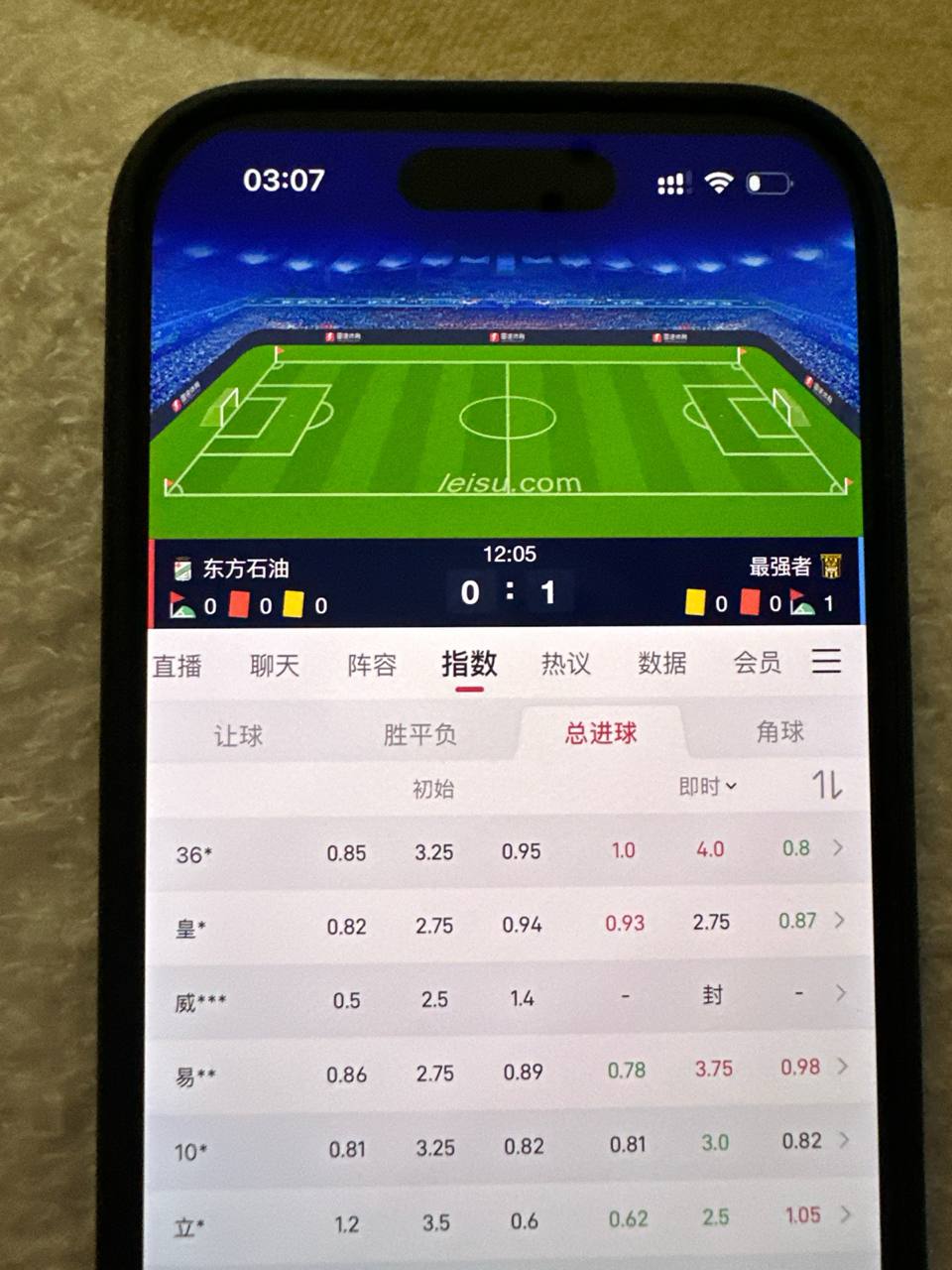This screenshot has height=1270, width=952.
Task: Switch to the 阵容 tab
Action: pos(372,664)
